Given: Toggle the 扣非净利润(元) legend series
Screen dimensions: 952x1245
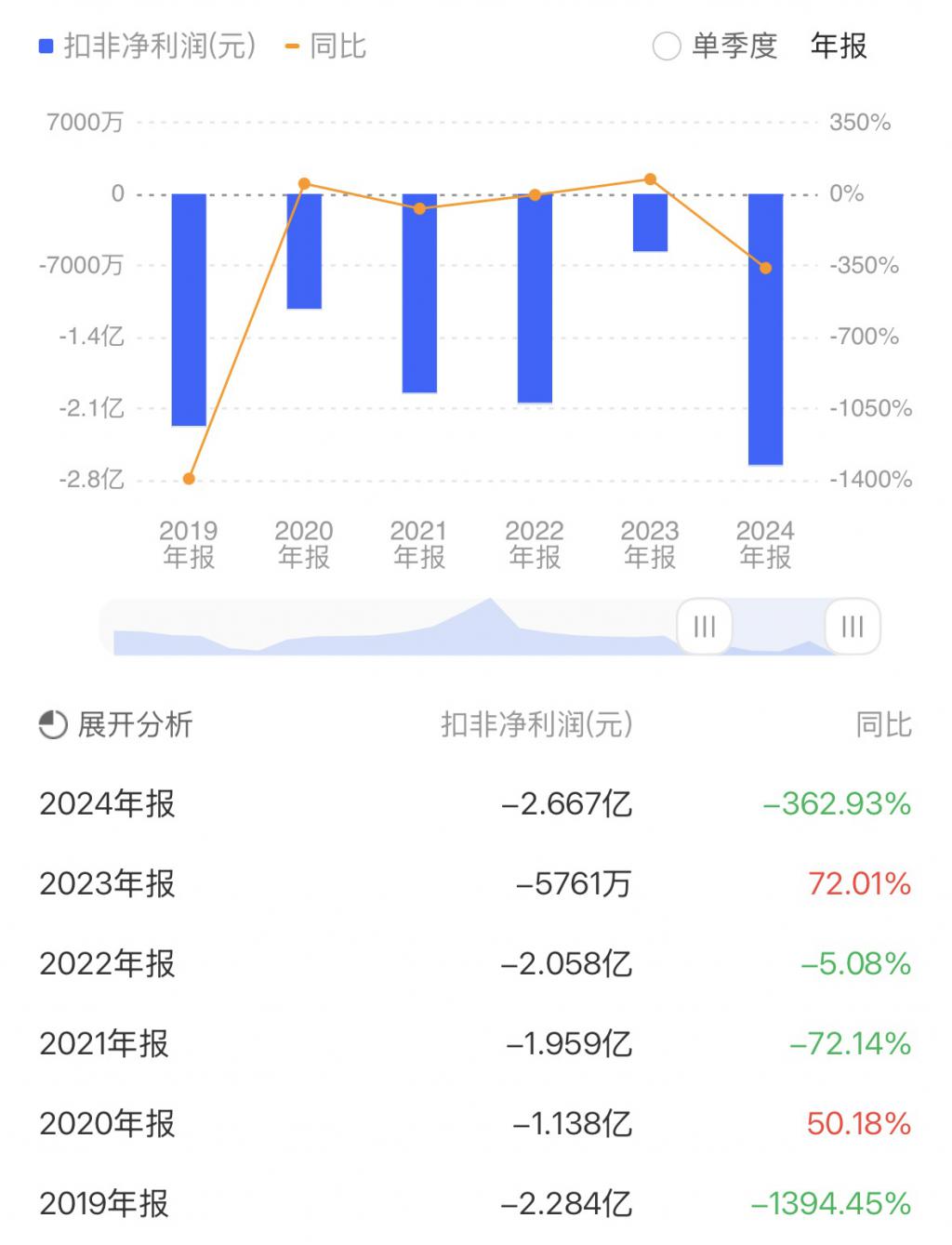Looking at the screenshot, I should click(x=147, y=46).
